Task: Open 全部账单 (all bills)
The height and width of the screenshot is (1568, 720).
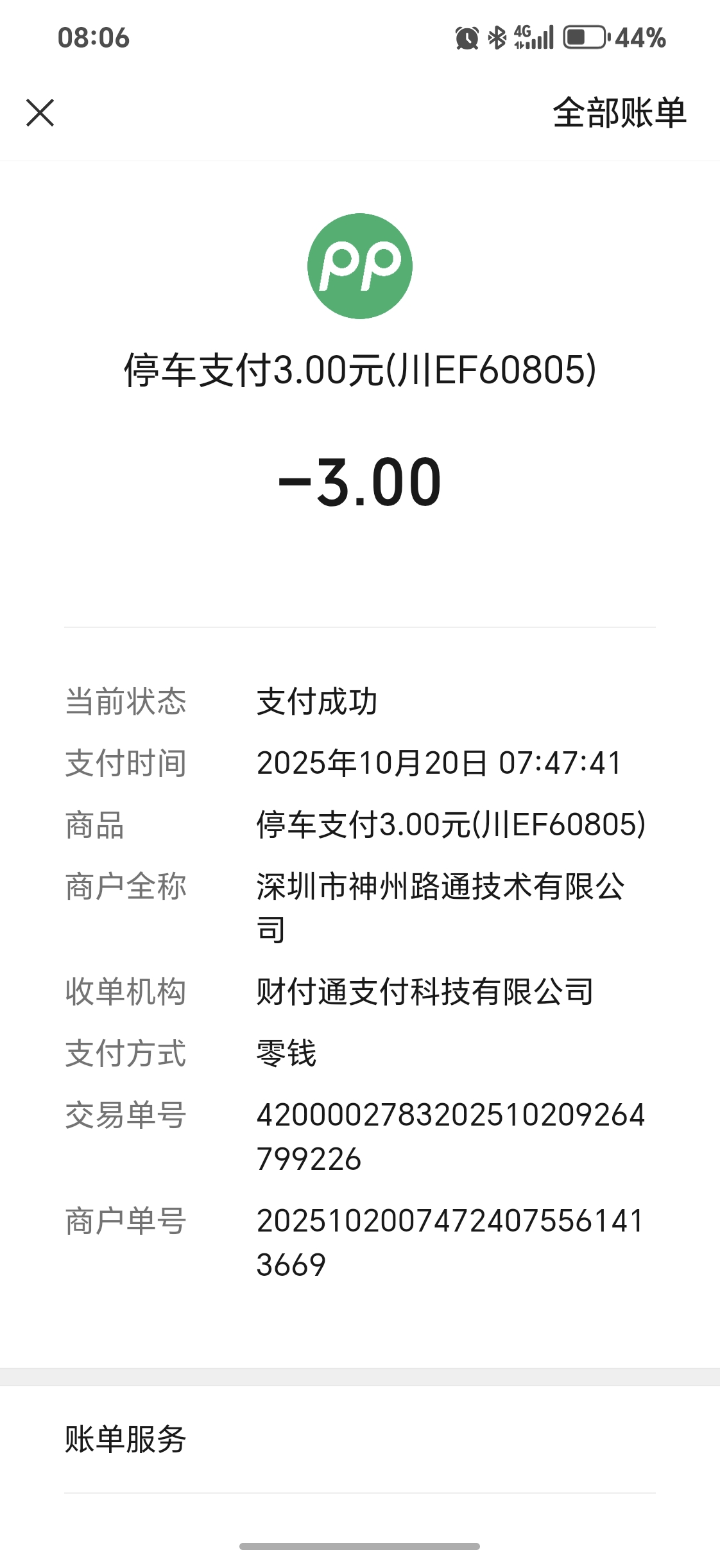Action: point(619,113)
